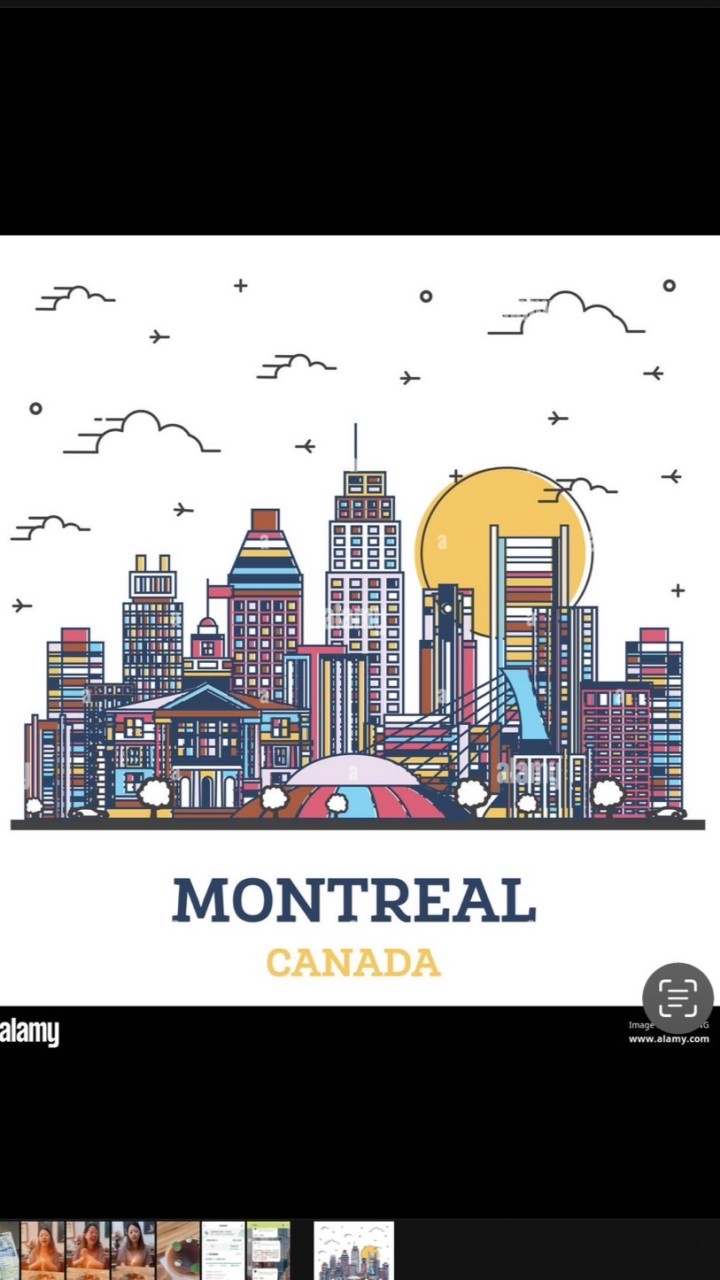Open the green chat screenshot thumbnail
720x1280 pixels.
[268, 1250]
